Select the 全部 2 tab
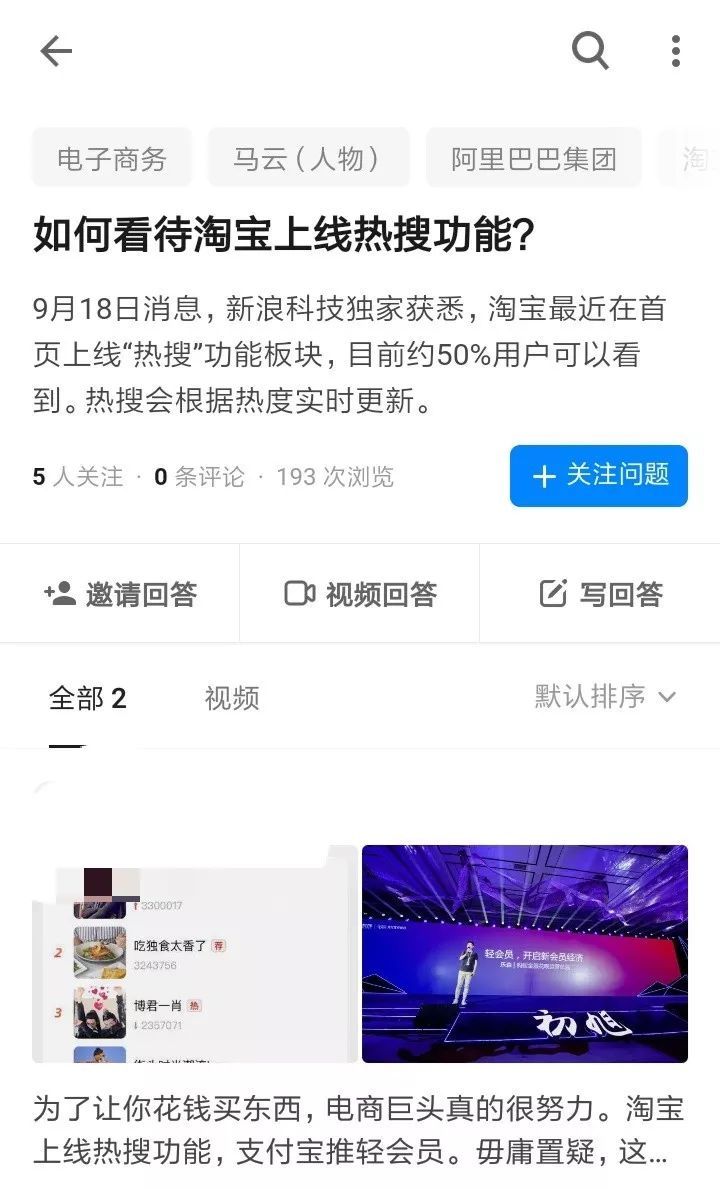720x1189 pixels. tap(87, 698)
